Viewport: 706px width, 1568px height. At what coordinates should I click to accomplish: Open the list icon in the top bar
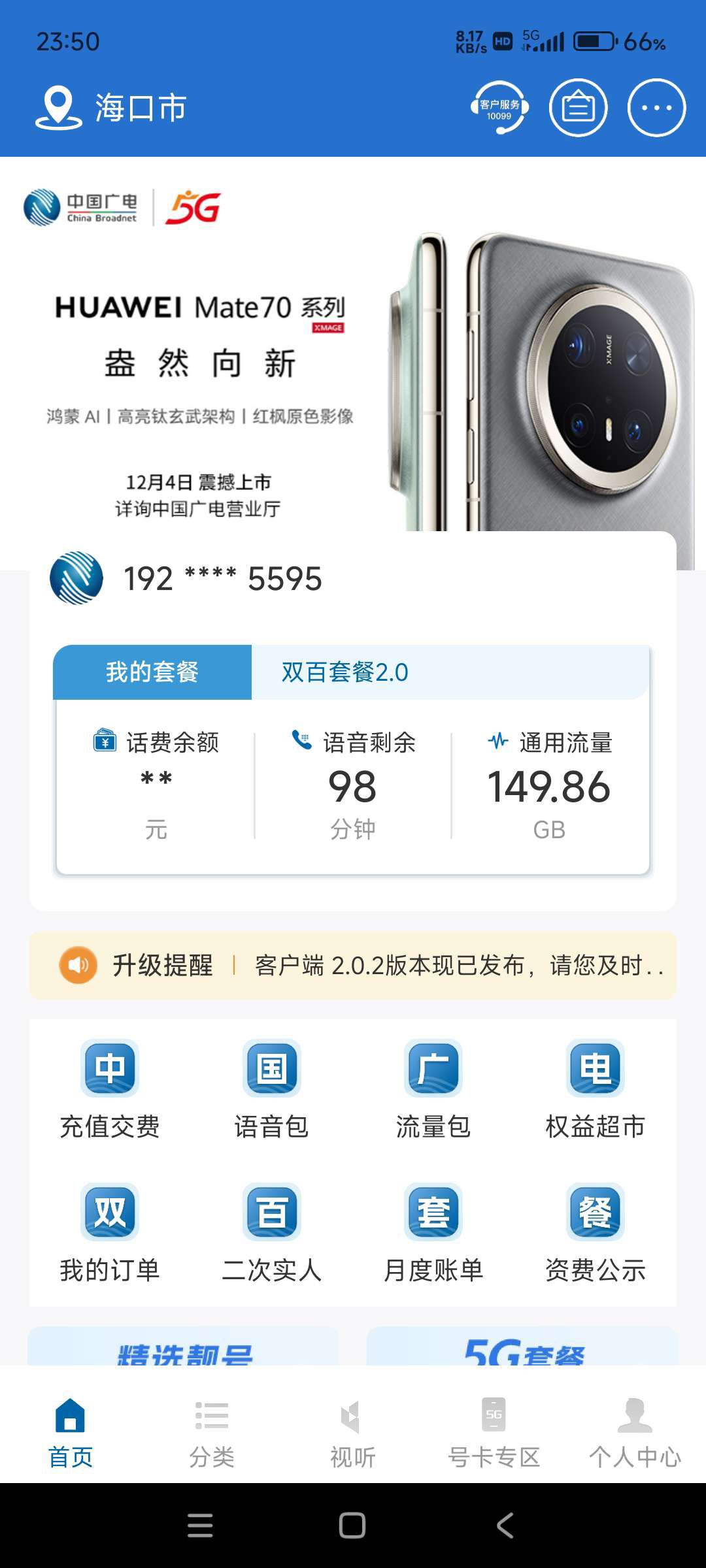click(x=578, y=108)
